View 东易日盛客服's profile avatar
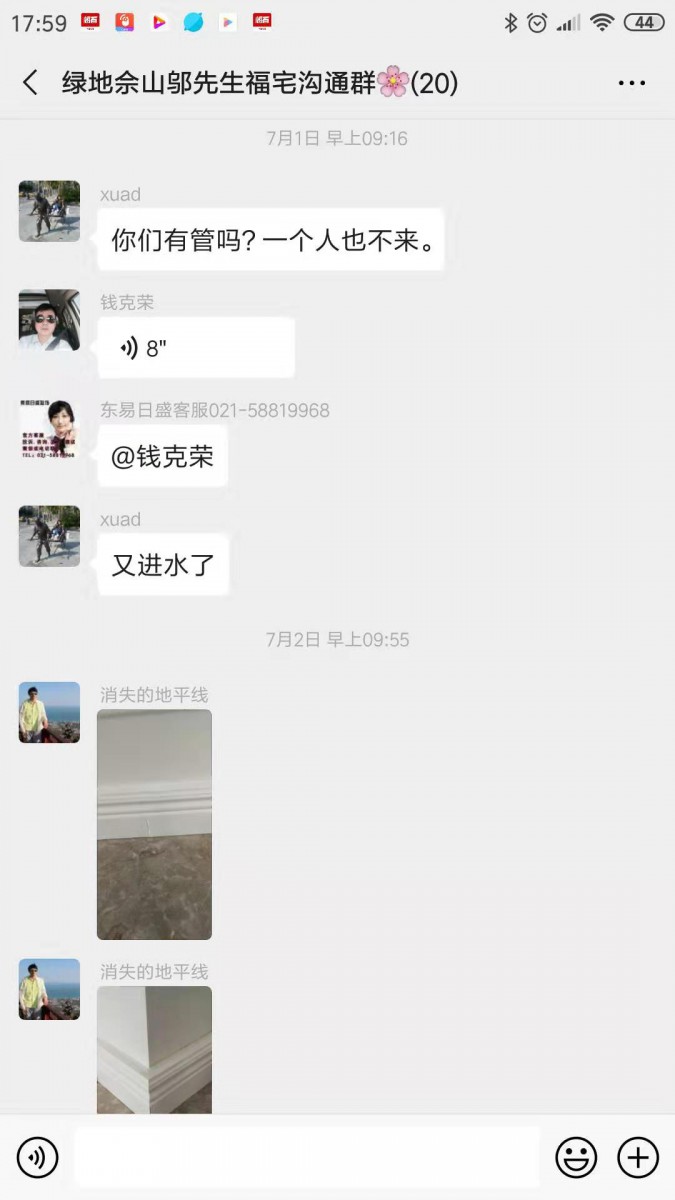Screen dimensions: 675x1200 [49, 429]
